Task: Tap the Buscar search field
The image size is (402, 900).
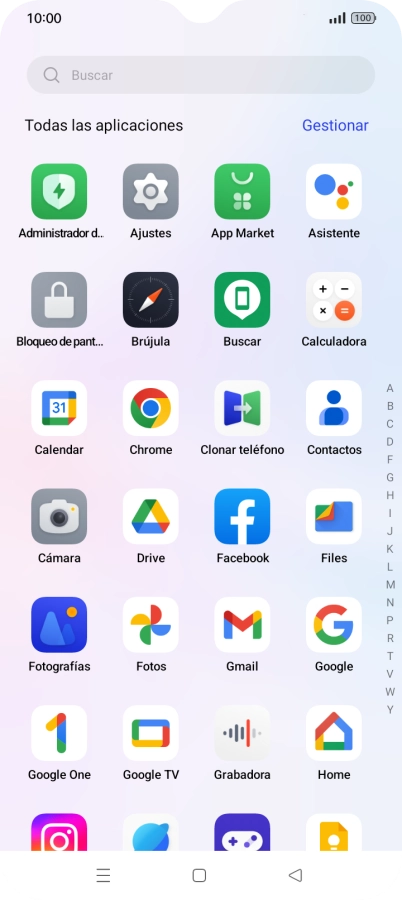Action: (201, 75)
